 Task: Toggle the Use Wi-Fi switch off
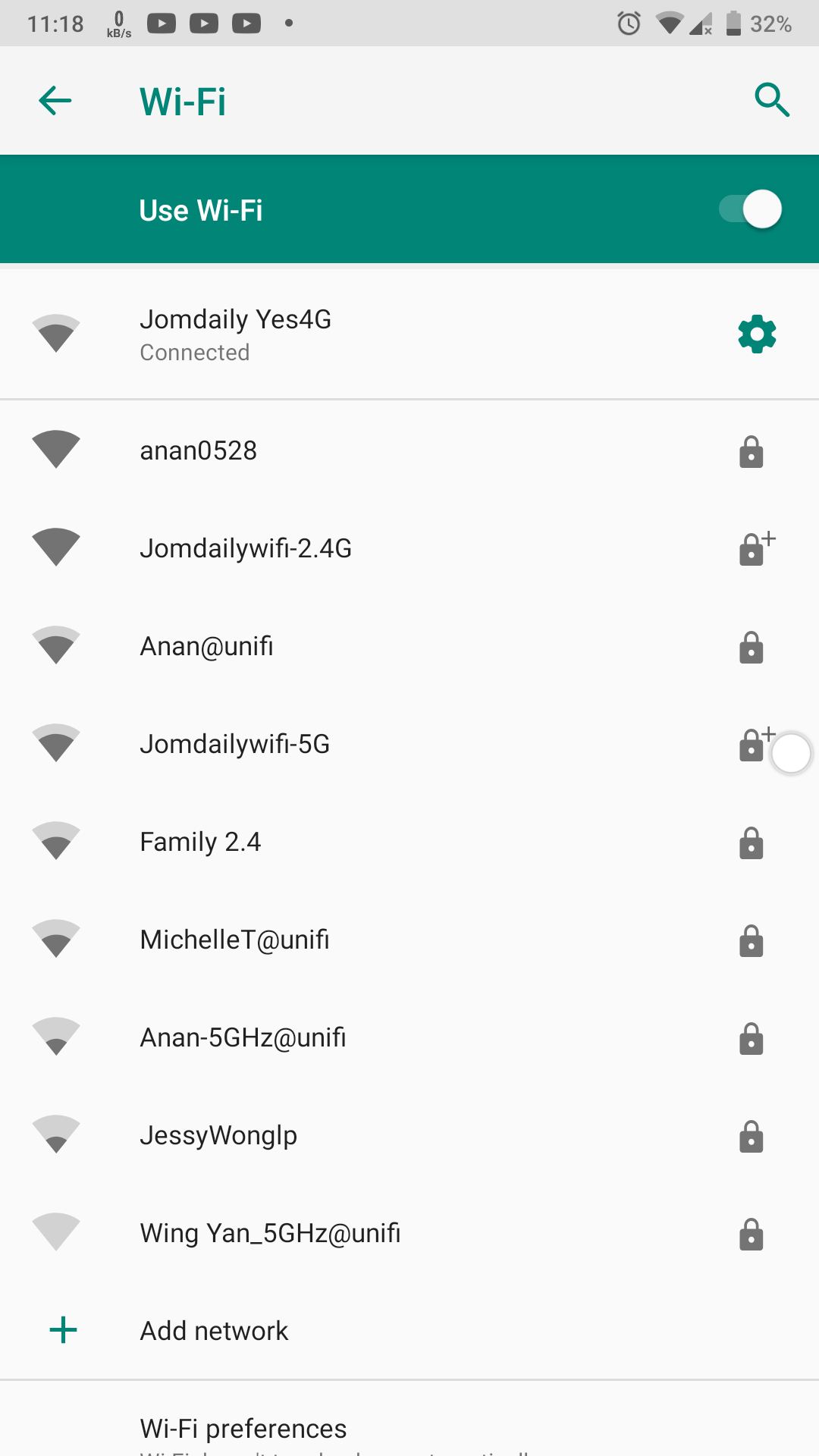[749, 209]
